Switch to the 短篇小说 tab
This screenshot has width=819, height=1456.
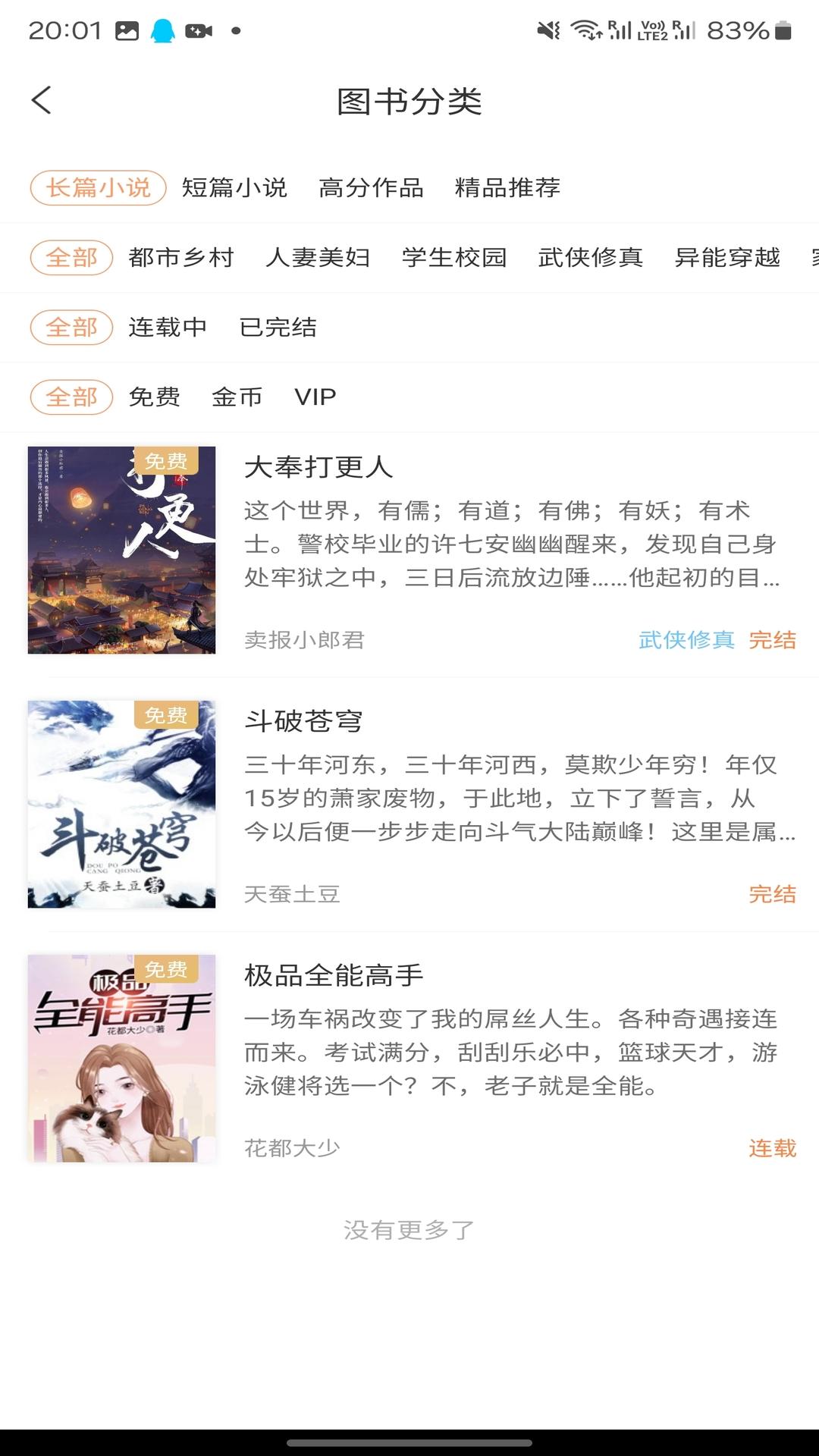(x=234, y=187)
